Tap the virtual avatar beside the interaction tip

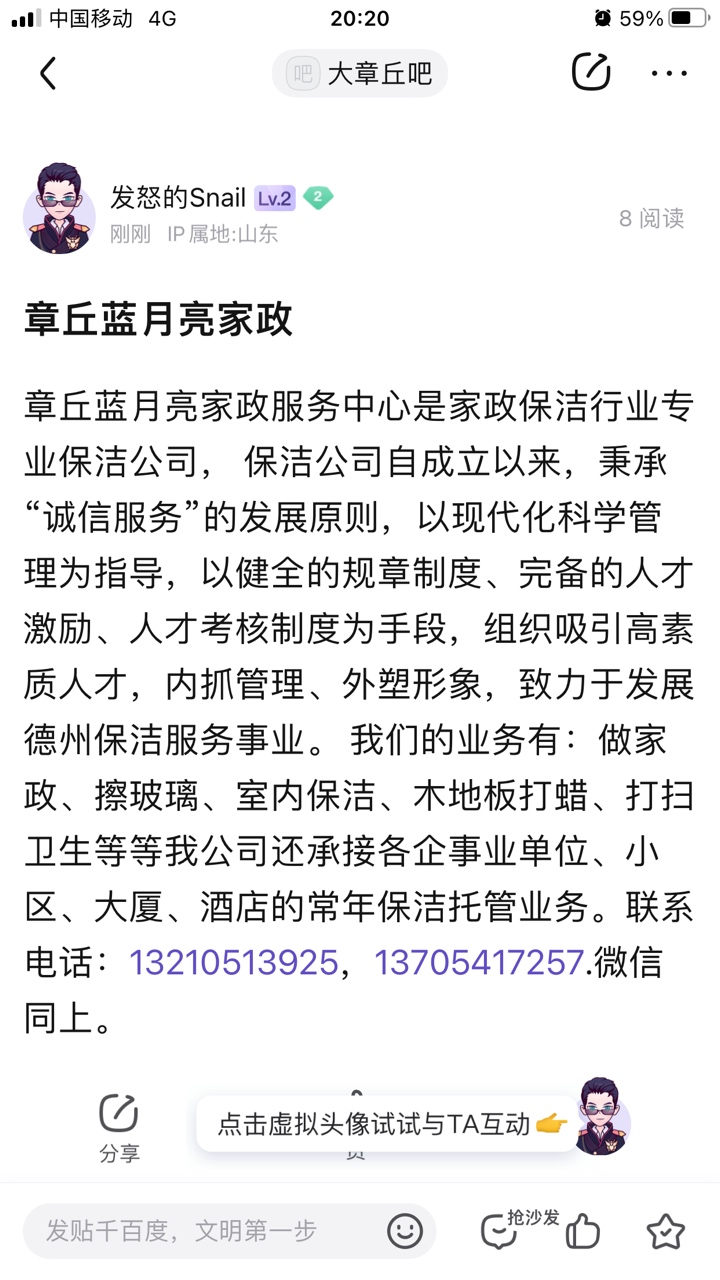(600, 1117)
